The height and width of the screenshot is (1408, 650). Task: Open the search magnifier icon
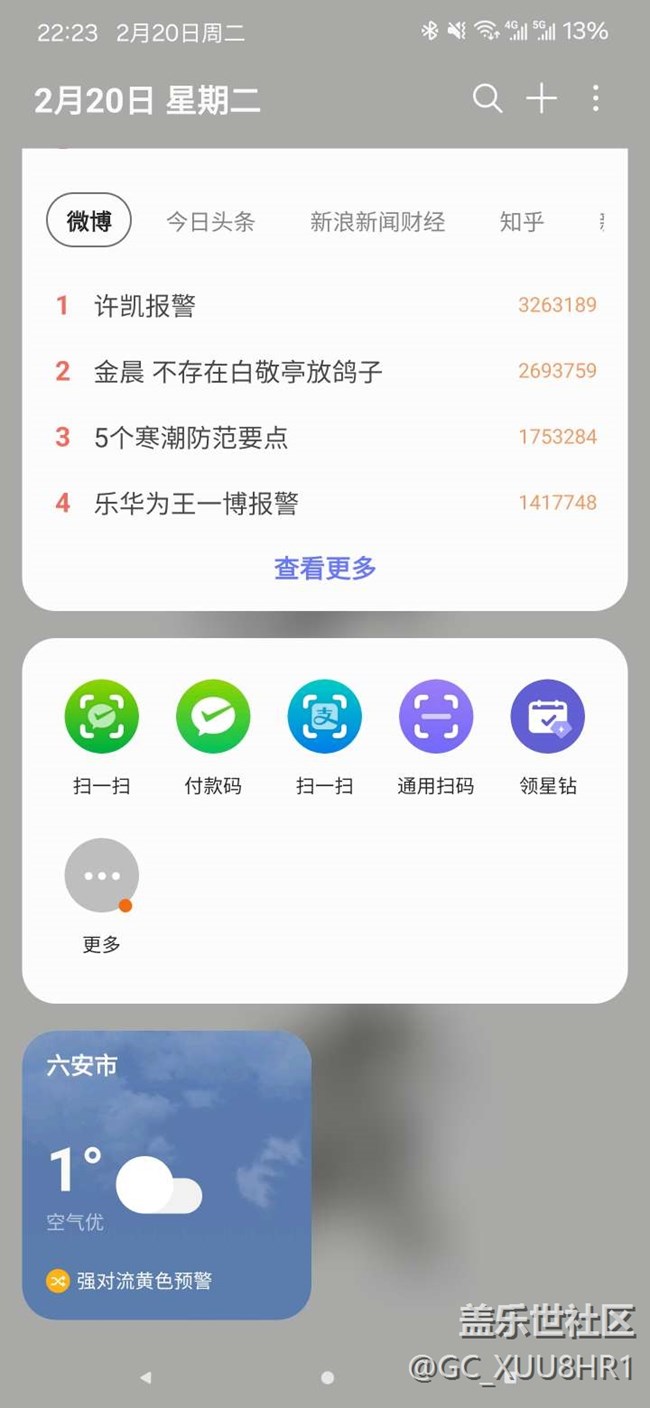coord(487,98)
